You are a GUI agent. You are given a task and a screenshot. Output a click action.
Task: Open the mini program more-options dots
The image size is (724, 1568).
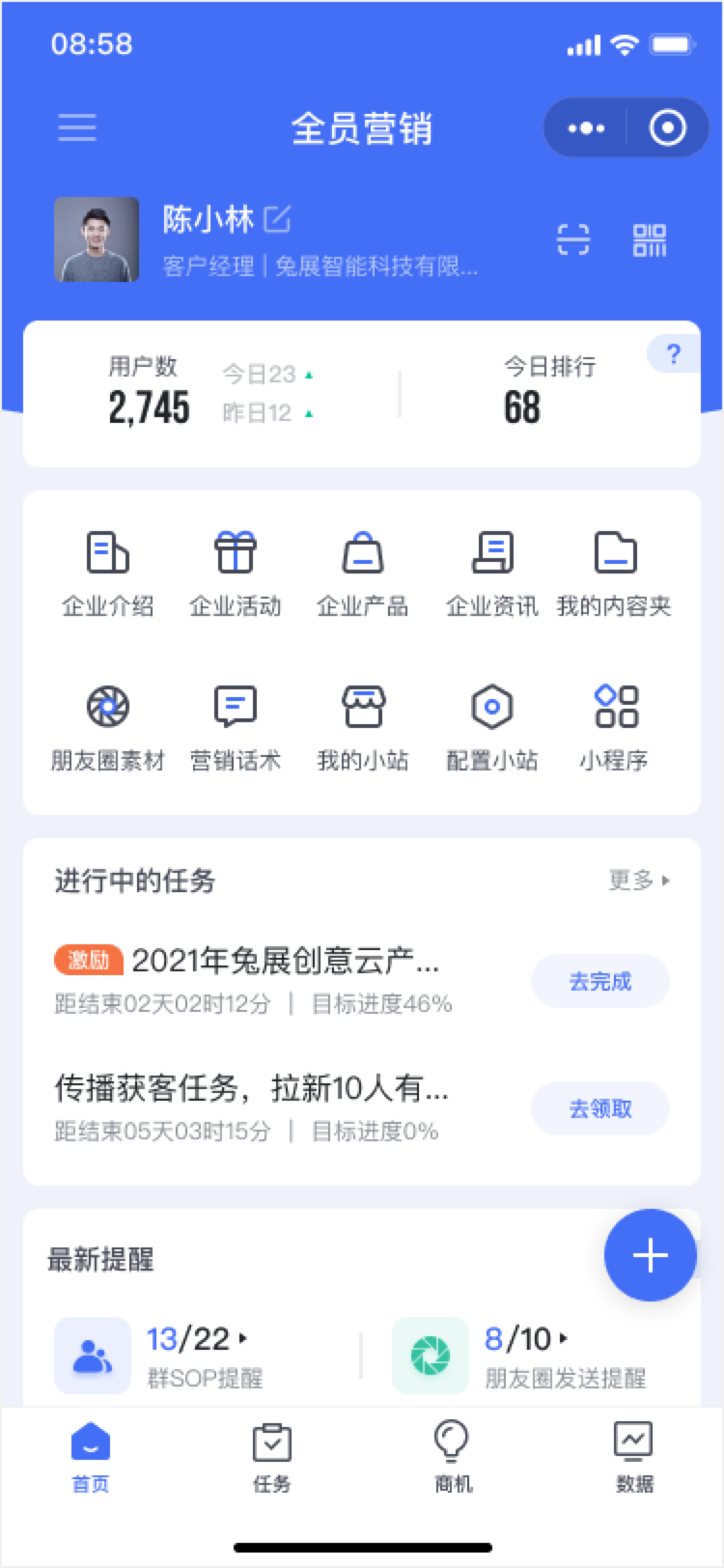[586, 127]
